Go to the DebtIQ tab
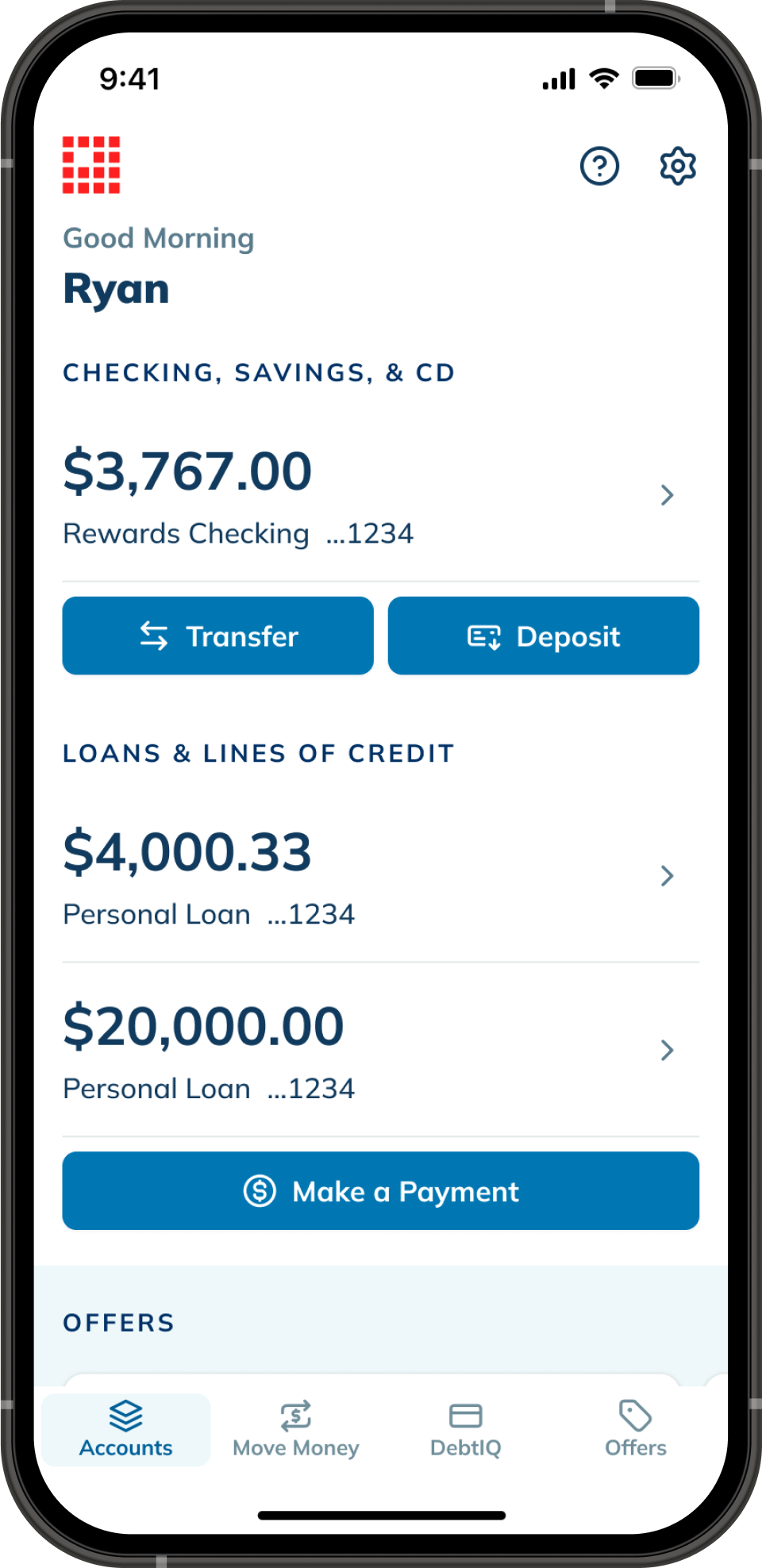 [x=466, y=1429]
